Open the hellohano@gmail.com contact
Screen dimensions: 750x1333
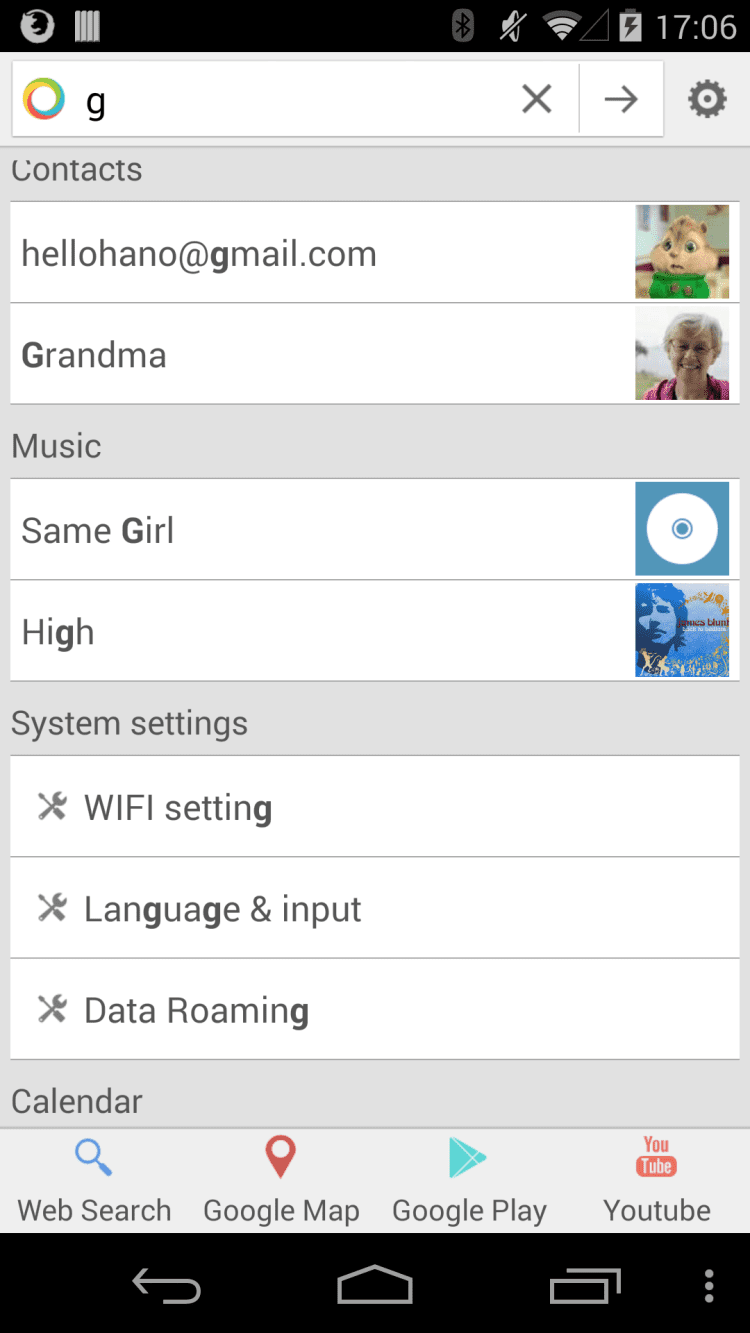pyautogui.click(x=320, y=253)
